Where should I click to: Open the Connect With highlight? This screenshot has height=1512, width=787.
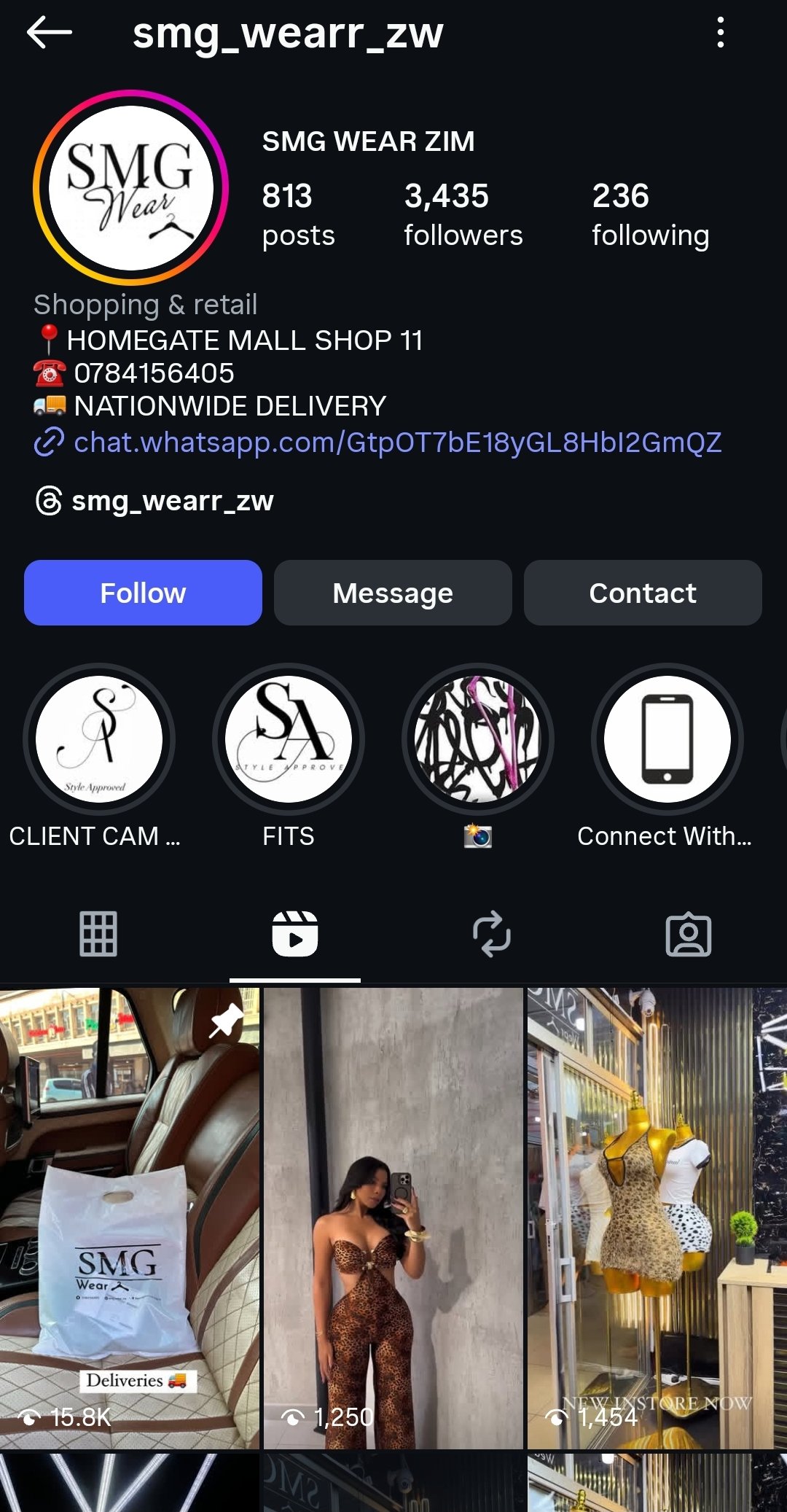[667, 739]
